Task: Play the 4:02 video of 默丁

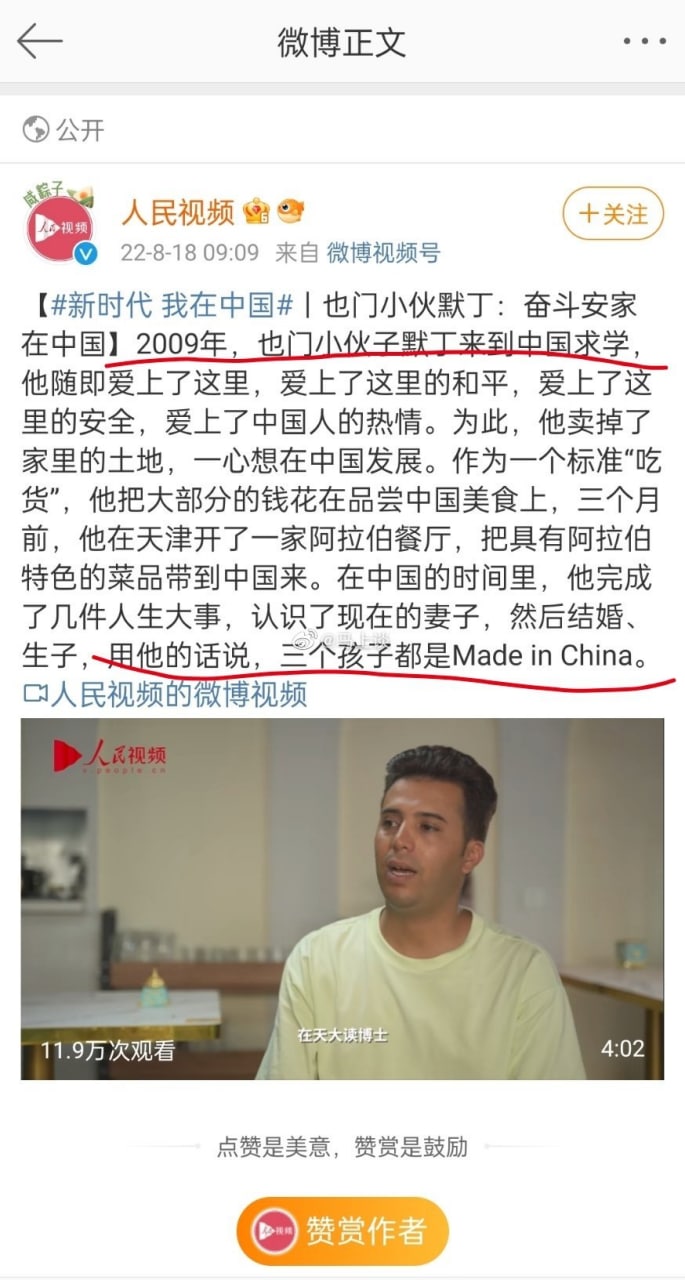Action: (342, 898)
